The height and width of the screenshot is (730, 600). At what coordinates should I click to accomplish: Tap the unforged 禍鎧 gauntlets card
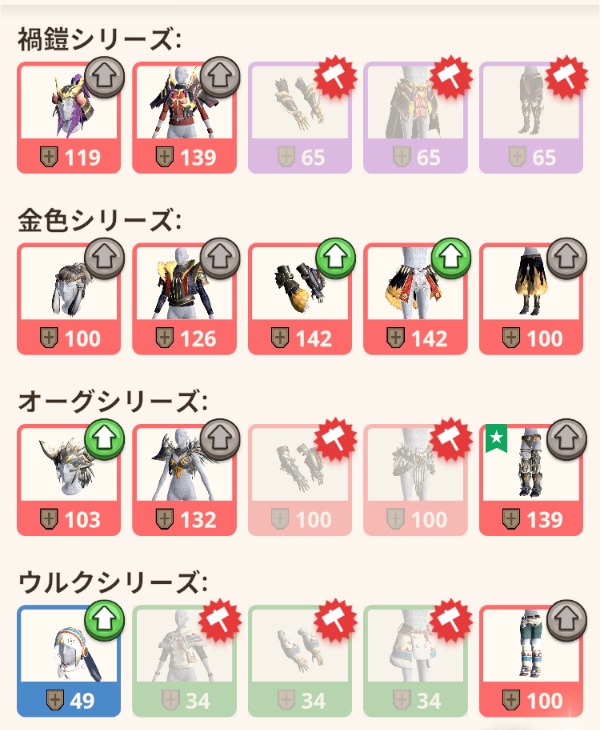tap(299, 117)
